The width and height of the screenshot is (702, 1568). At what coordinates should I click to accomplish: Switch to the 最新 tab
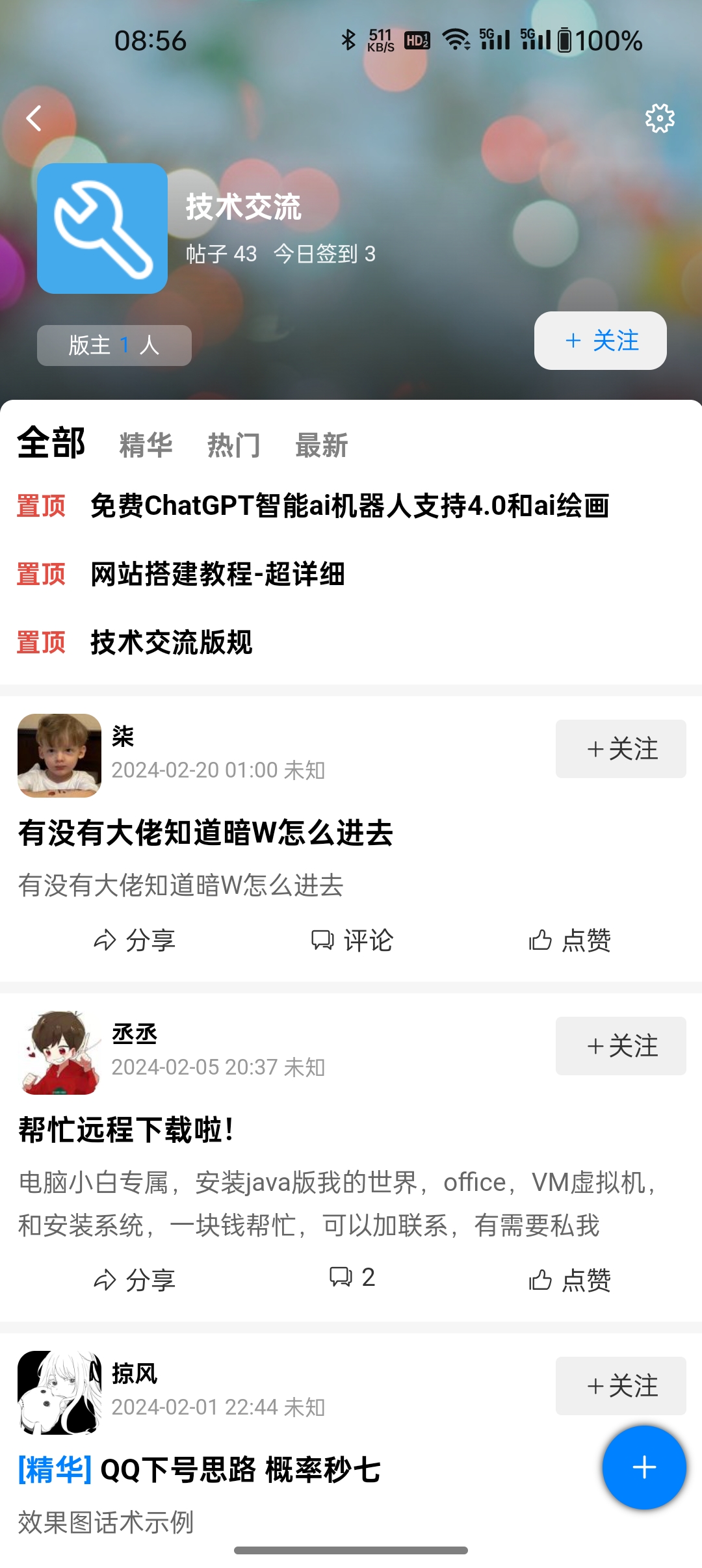click(321, 445)
